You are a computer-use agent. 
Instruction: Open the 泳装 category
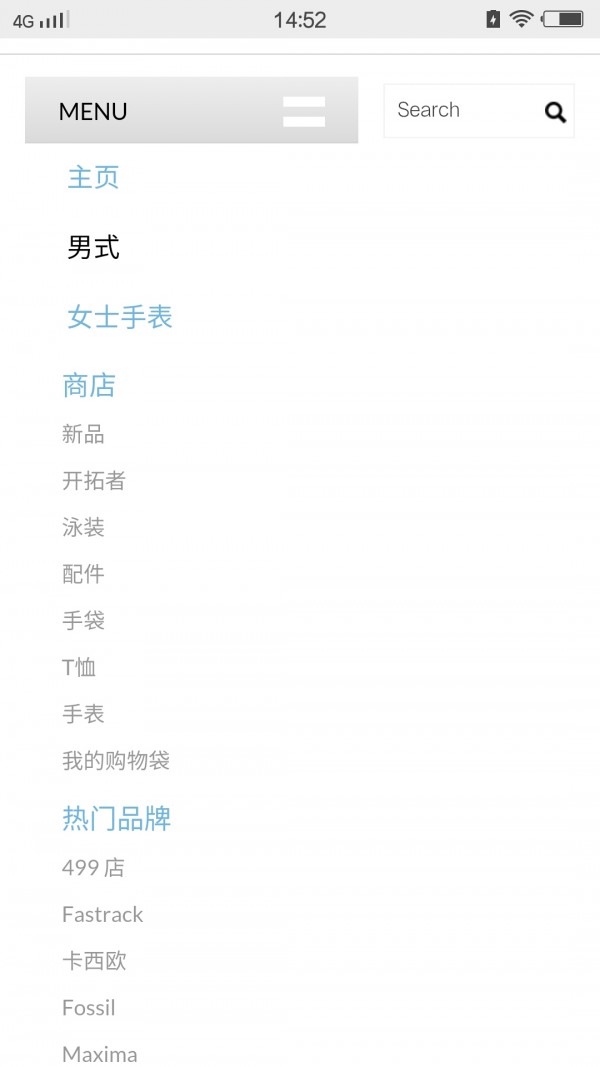[83, 527]
